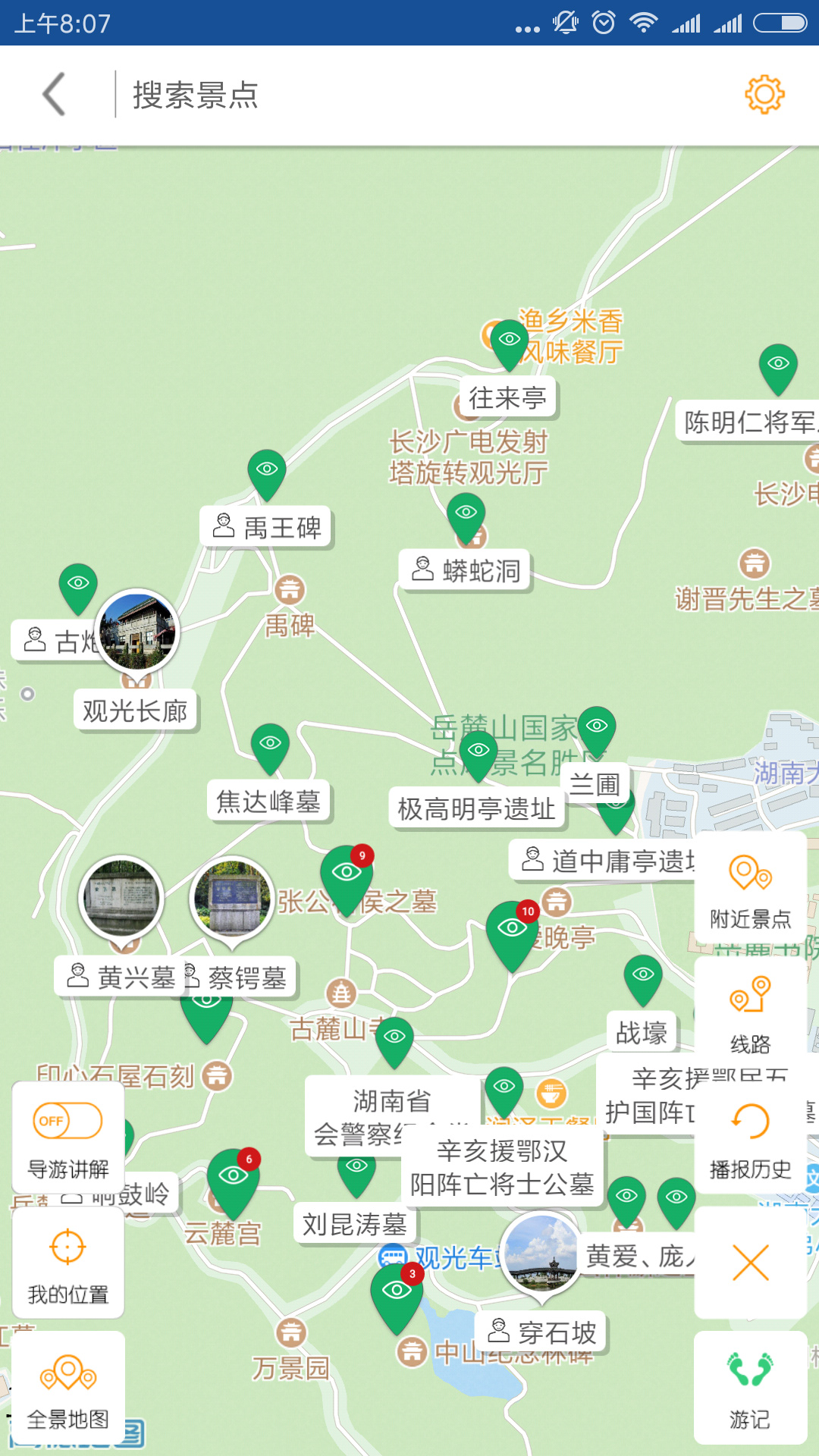Open the orange settings gear
Viewport: 819px width, 1456px height.
point(764,95)
